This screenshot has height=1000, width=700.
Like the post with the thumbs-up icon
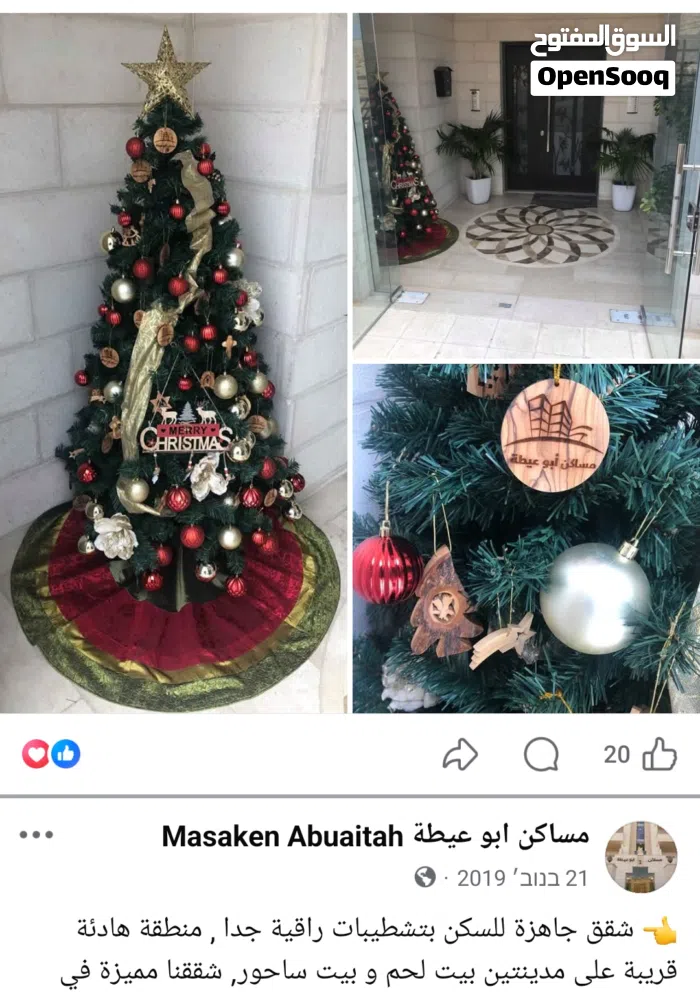659,754
